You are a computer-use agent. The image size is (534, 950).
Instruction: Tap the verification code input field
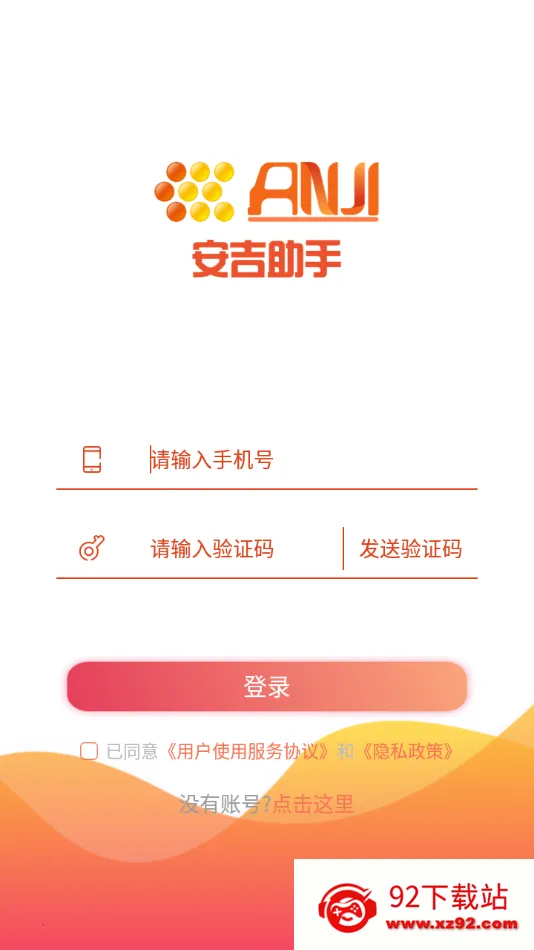242,549
